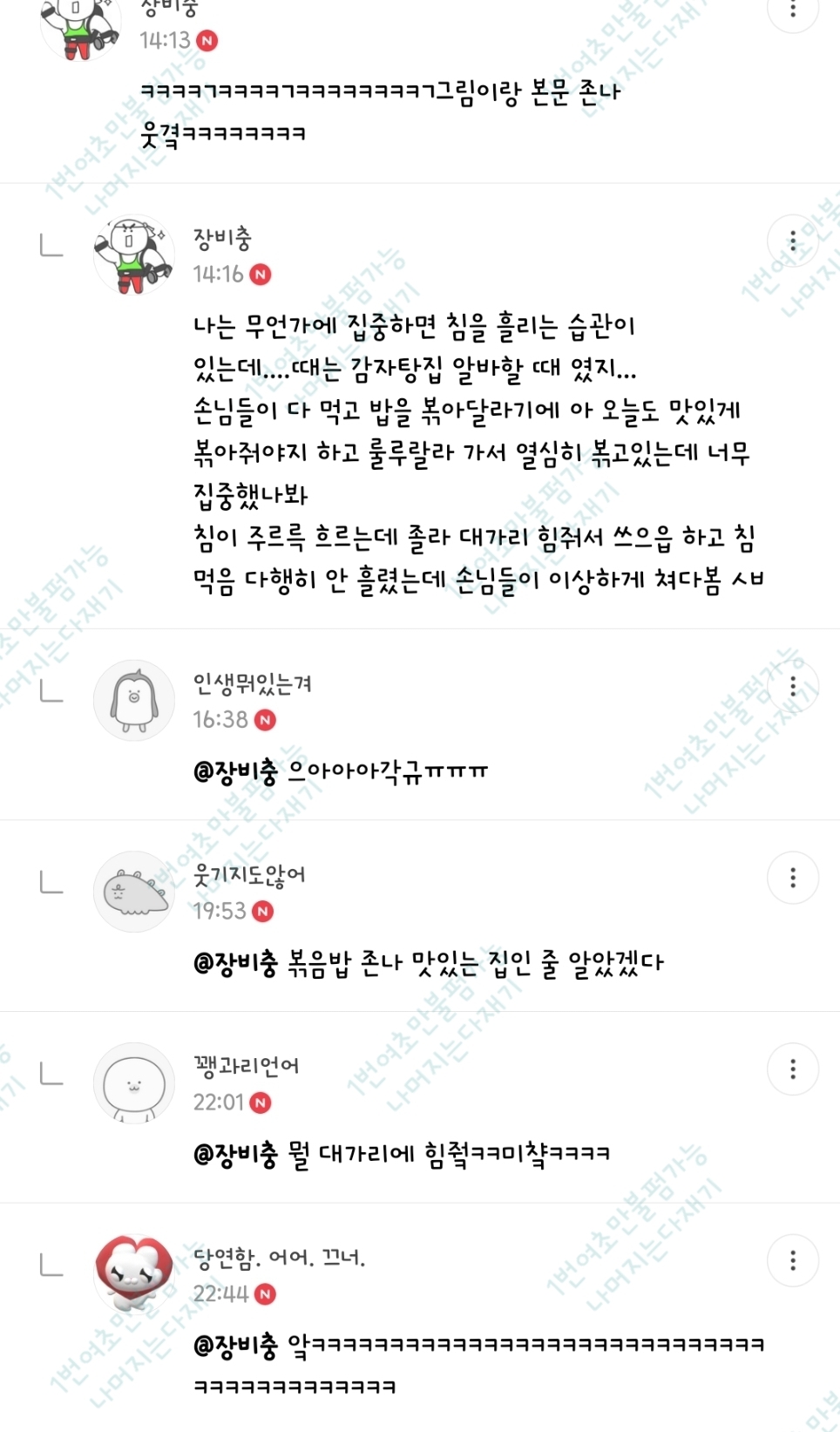Tap the @장비충 mention in 꽹과리언어's reply
This screenshot has width=840, height=1432.
click(x=234, y=1154)
